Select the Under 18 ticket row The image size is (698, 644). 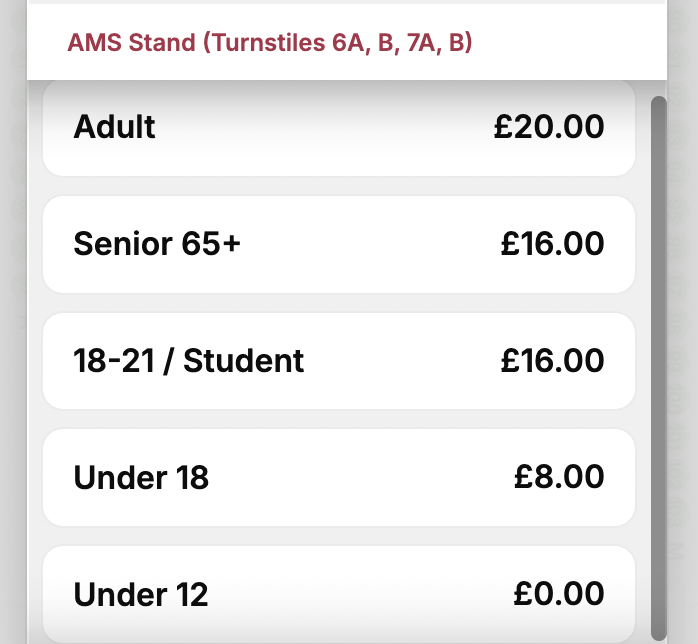click(338, 477)
